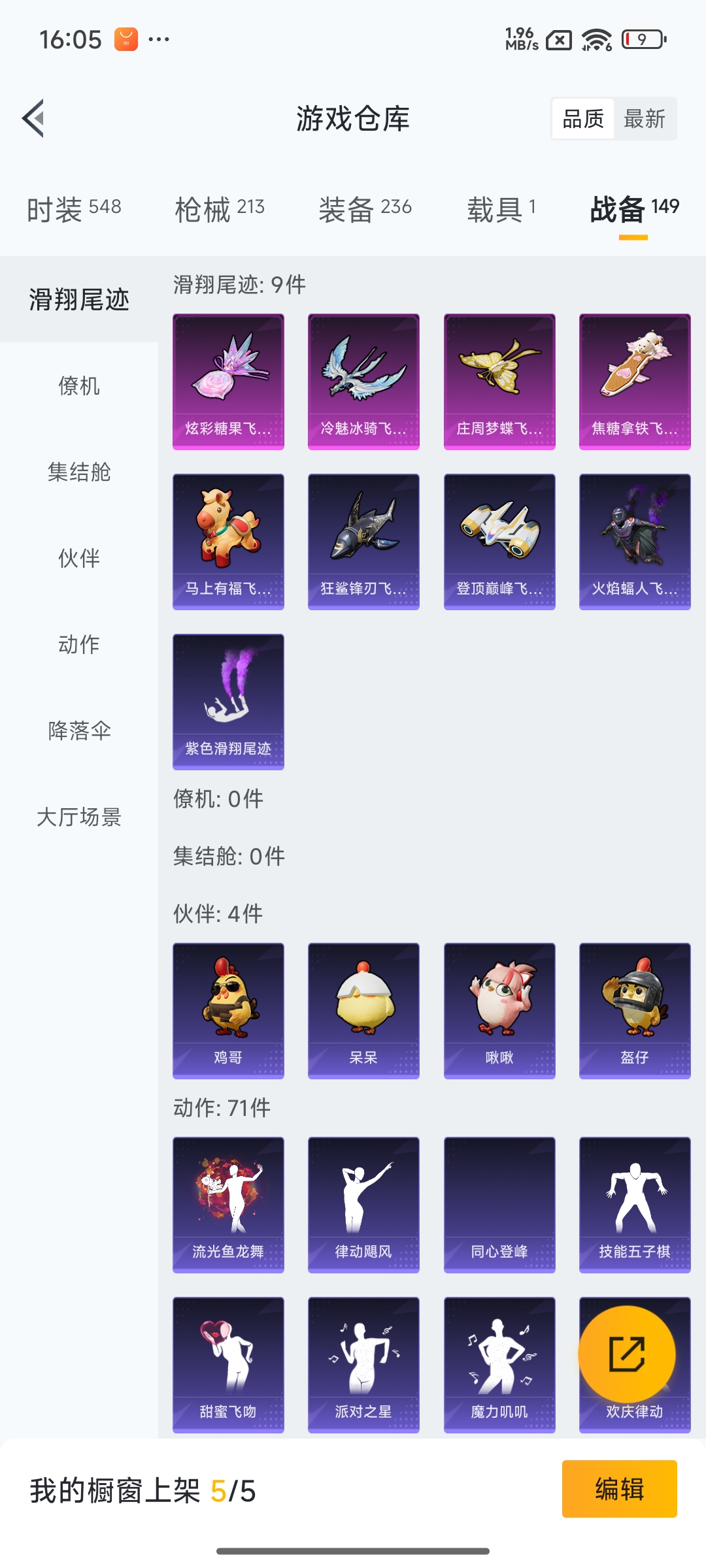Open the 紫色滑翔尾迹 item

[x=227, y=701]
